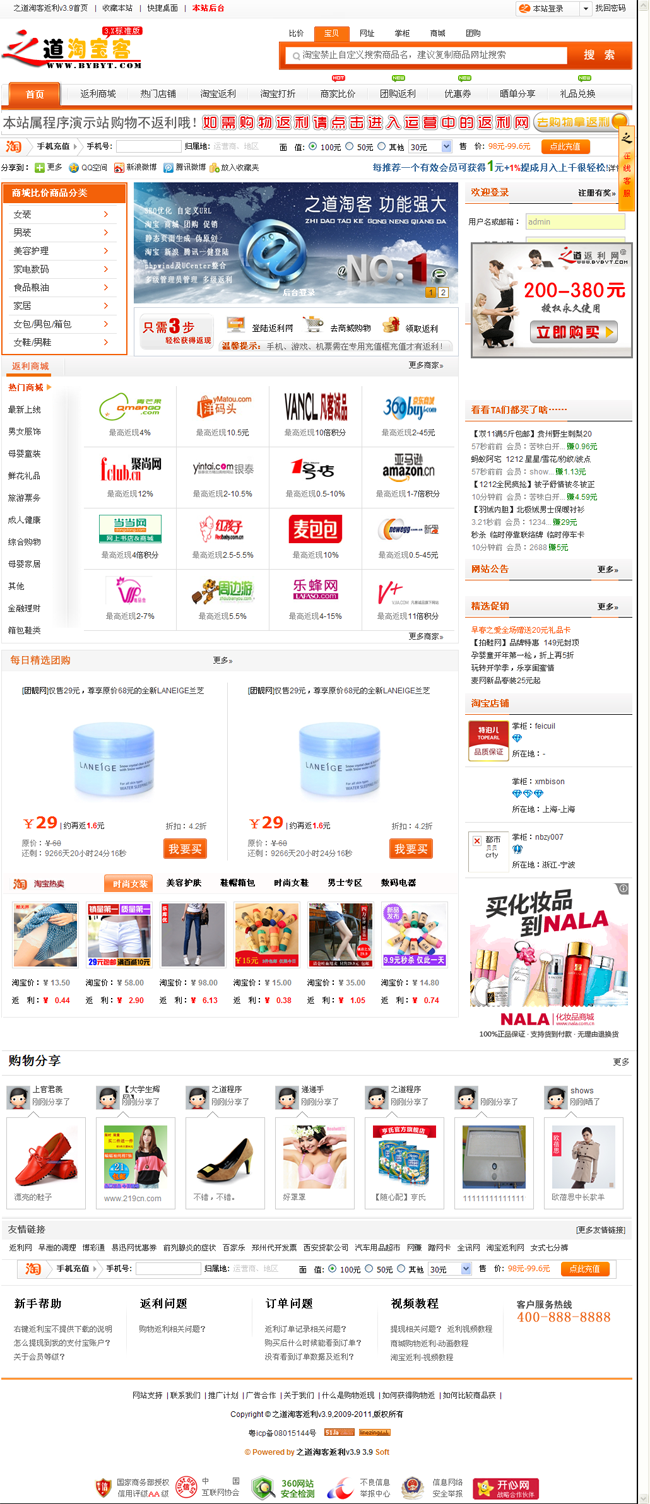Open the Amazon.cn merchant tile
Screen dimensions: 650x1504
click(408, 470)
